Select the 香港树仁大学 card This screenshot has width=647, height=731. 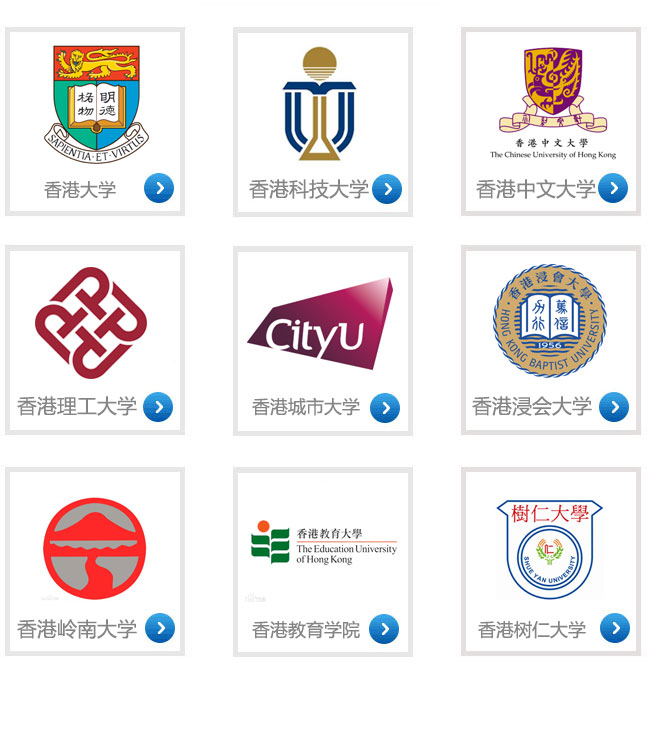pos(551,561)
